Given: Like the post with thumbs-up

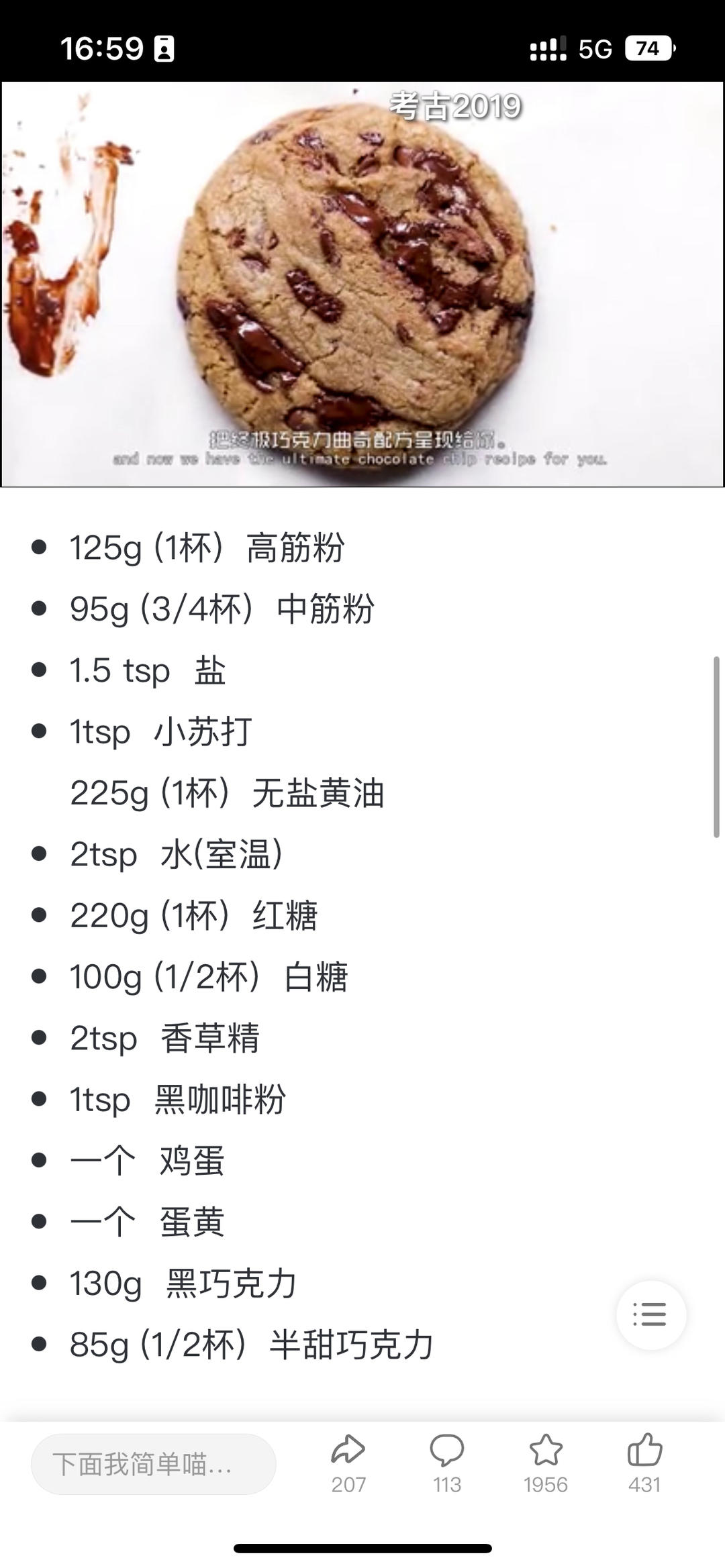Looking at the screenshot, I should (x=645, y=1449).
